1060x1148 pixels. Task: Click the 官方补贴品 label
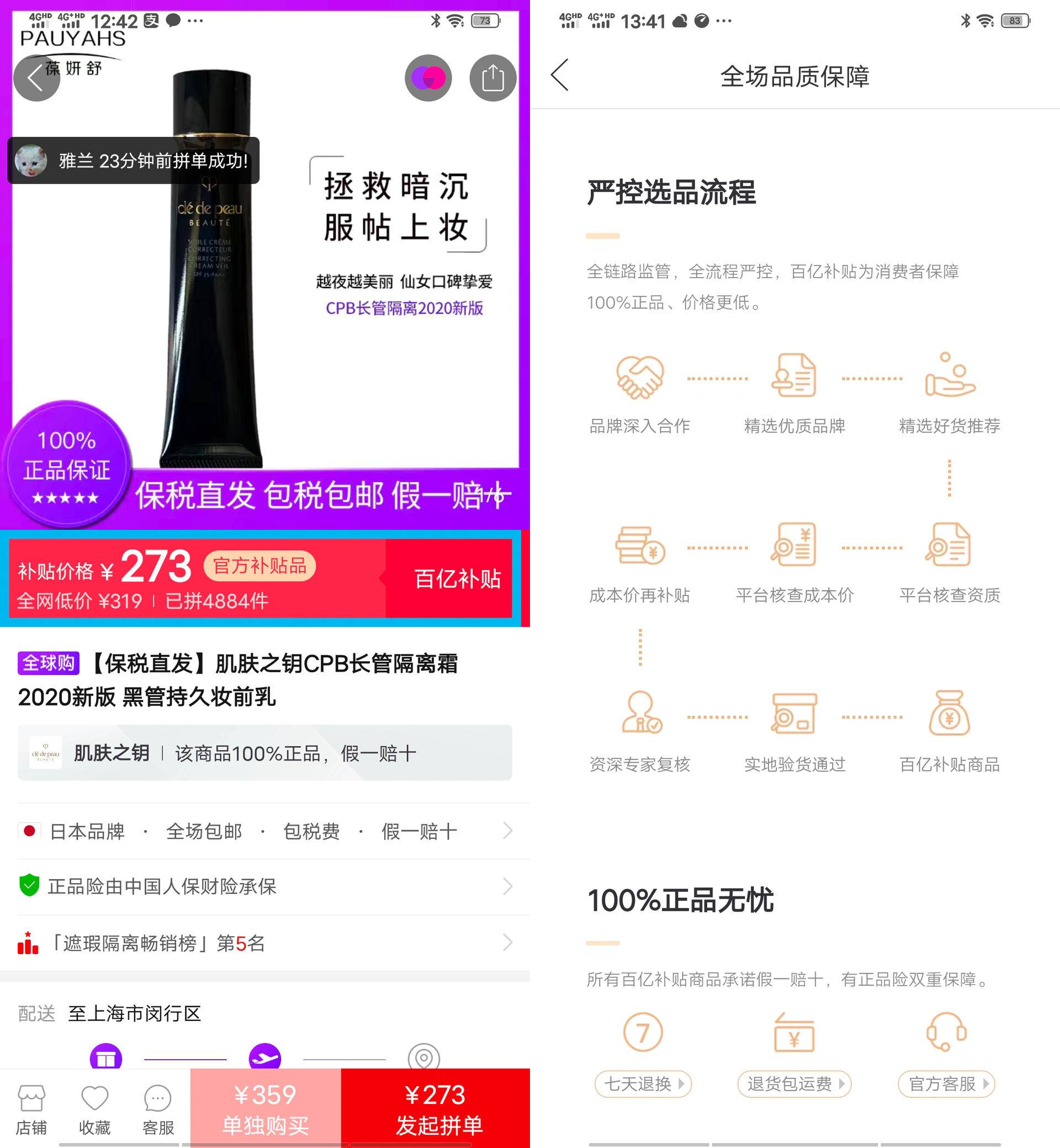pos(260,566)
